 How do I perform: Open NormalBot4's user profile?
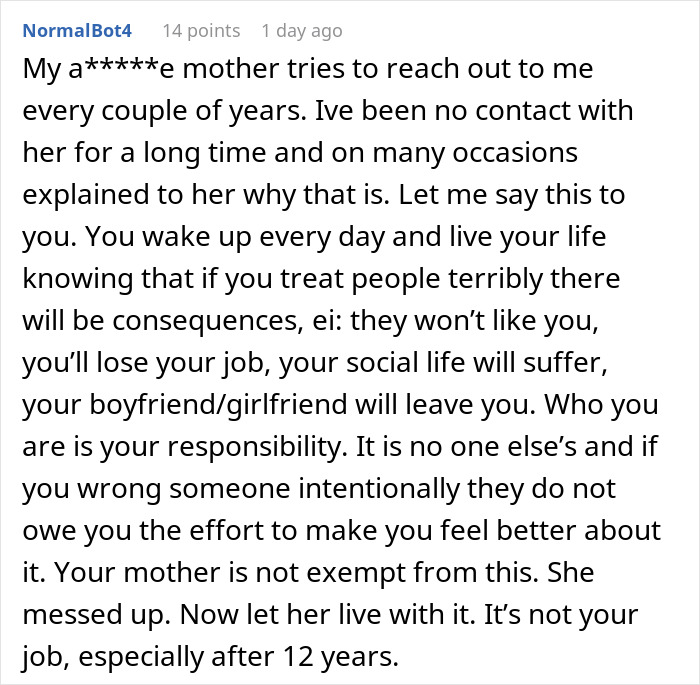(77, 31)
